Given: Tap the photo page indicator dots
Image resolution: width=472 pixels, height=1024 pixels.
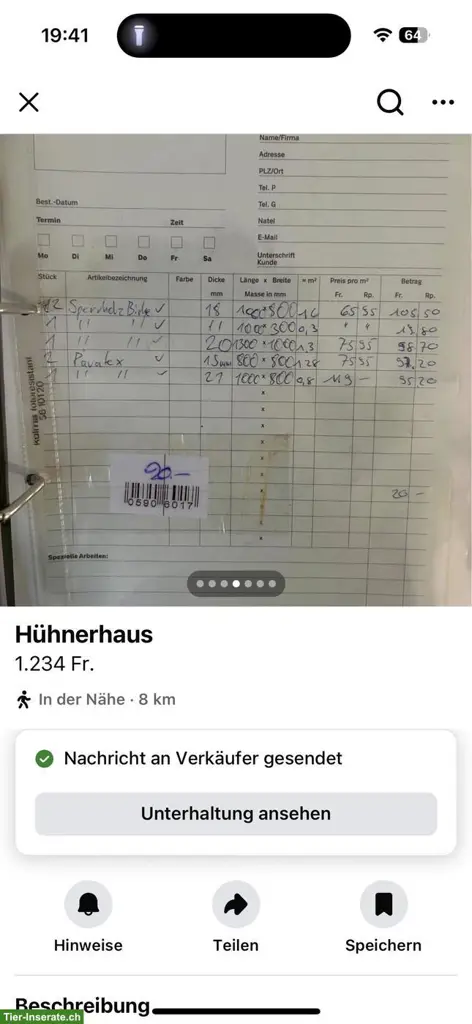Looking at the screenshot, I should tap(236, 584).
